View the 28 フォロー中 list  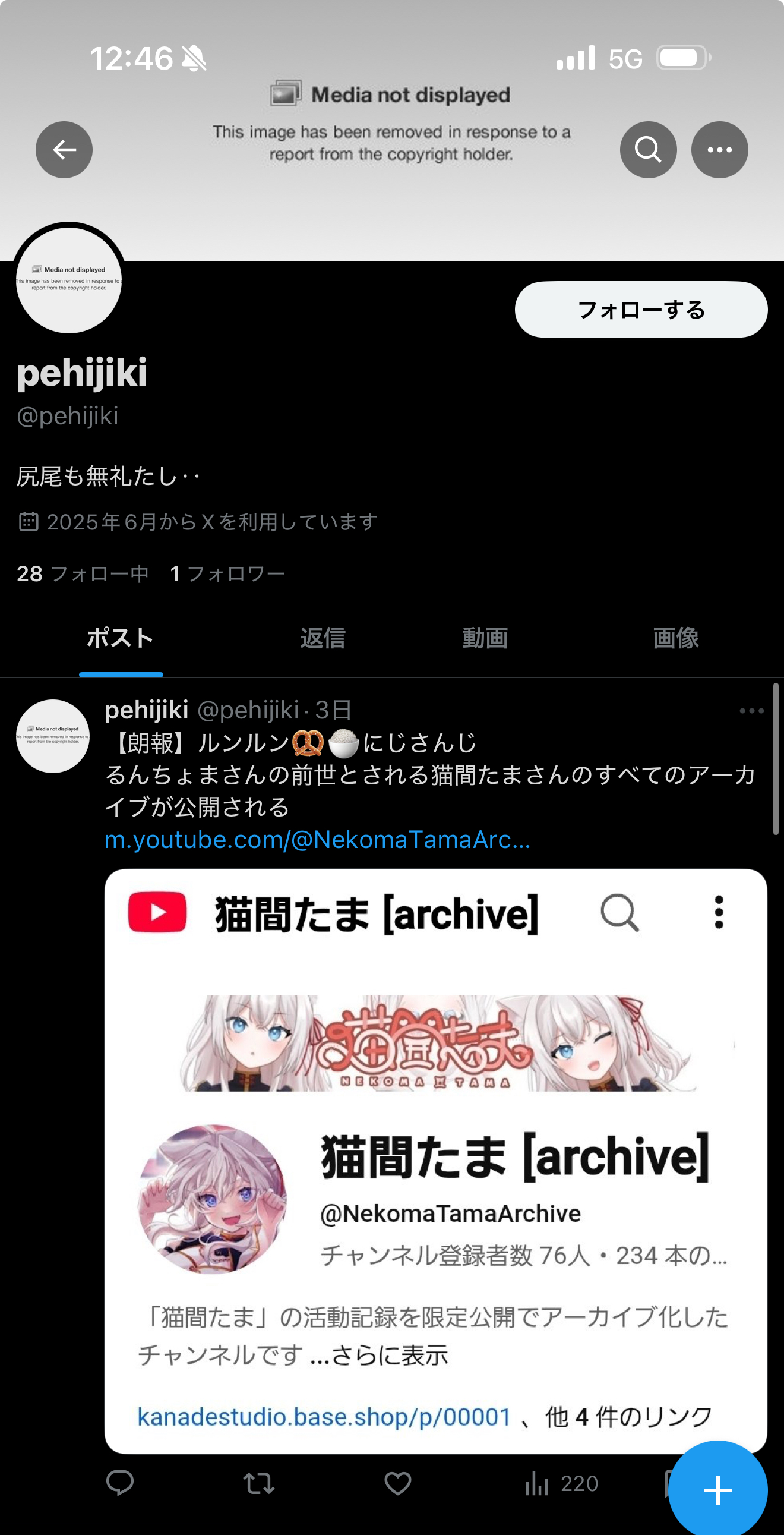[83, 574]
